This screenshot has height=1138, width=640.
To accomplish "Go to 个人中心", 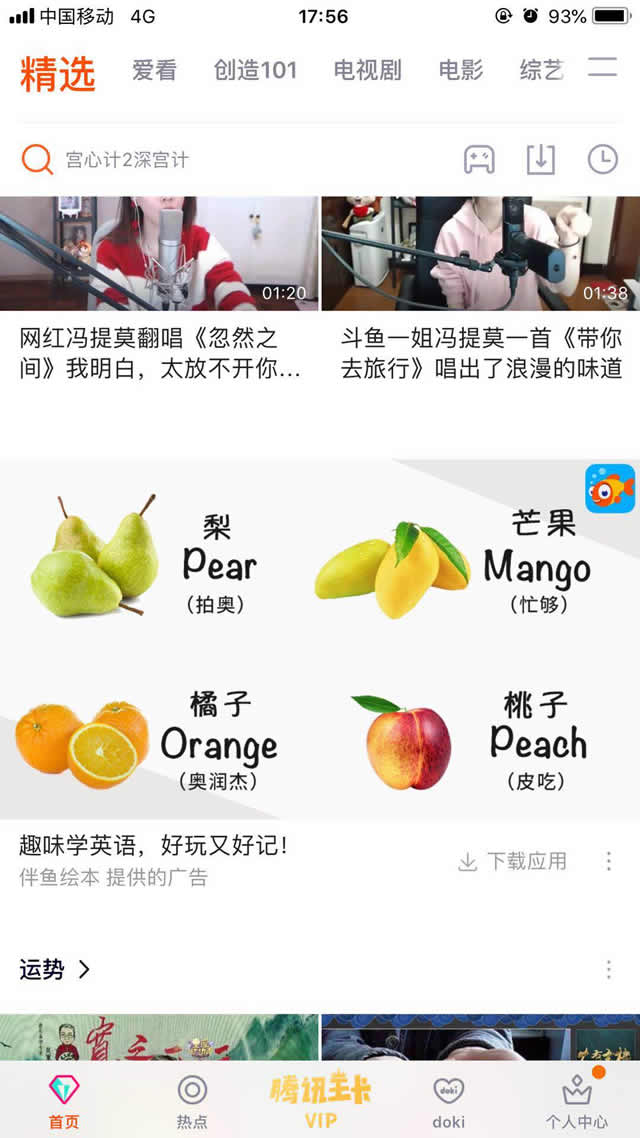I will pos(577,1102).
